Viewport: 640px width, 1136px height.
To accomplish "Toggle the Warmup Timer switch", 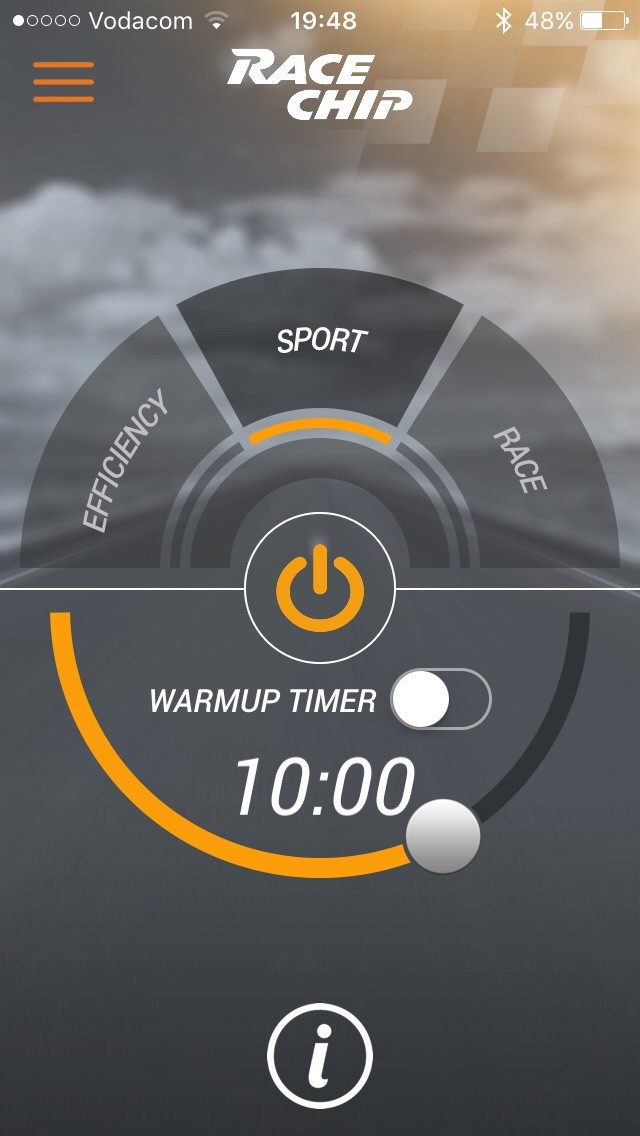I will 440,699.
